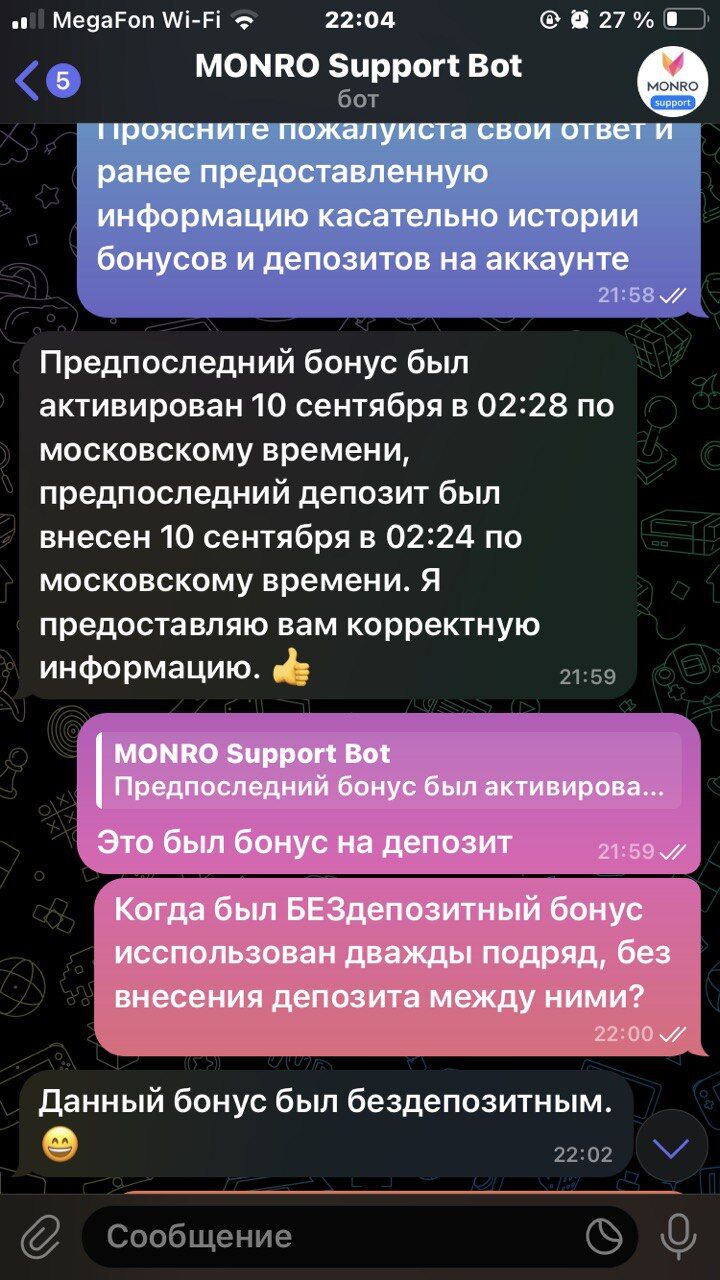Viewport: 720px width, 1280px height.
Task: Open the MONRO Support Bot chat info
Action: pos(358,78)
